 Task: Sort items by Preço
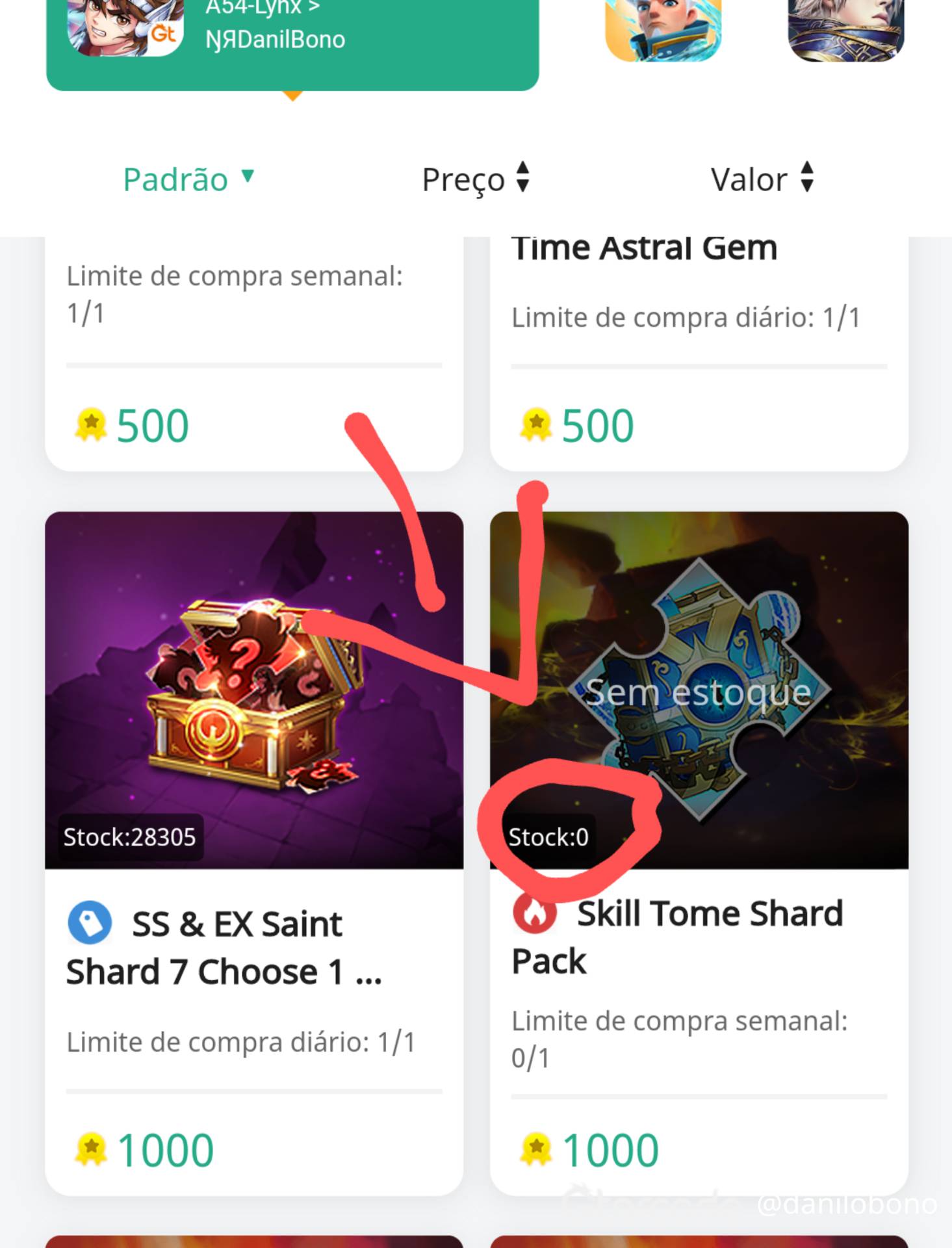(x=475, y=179)
